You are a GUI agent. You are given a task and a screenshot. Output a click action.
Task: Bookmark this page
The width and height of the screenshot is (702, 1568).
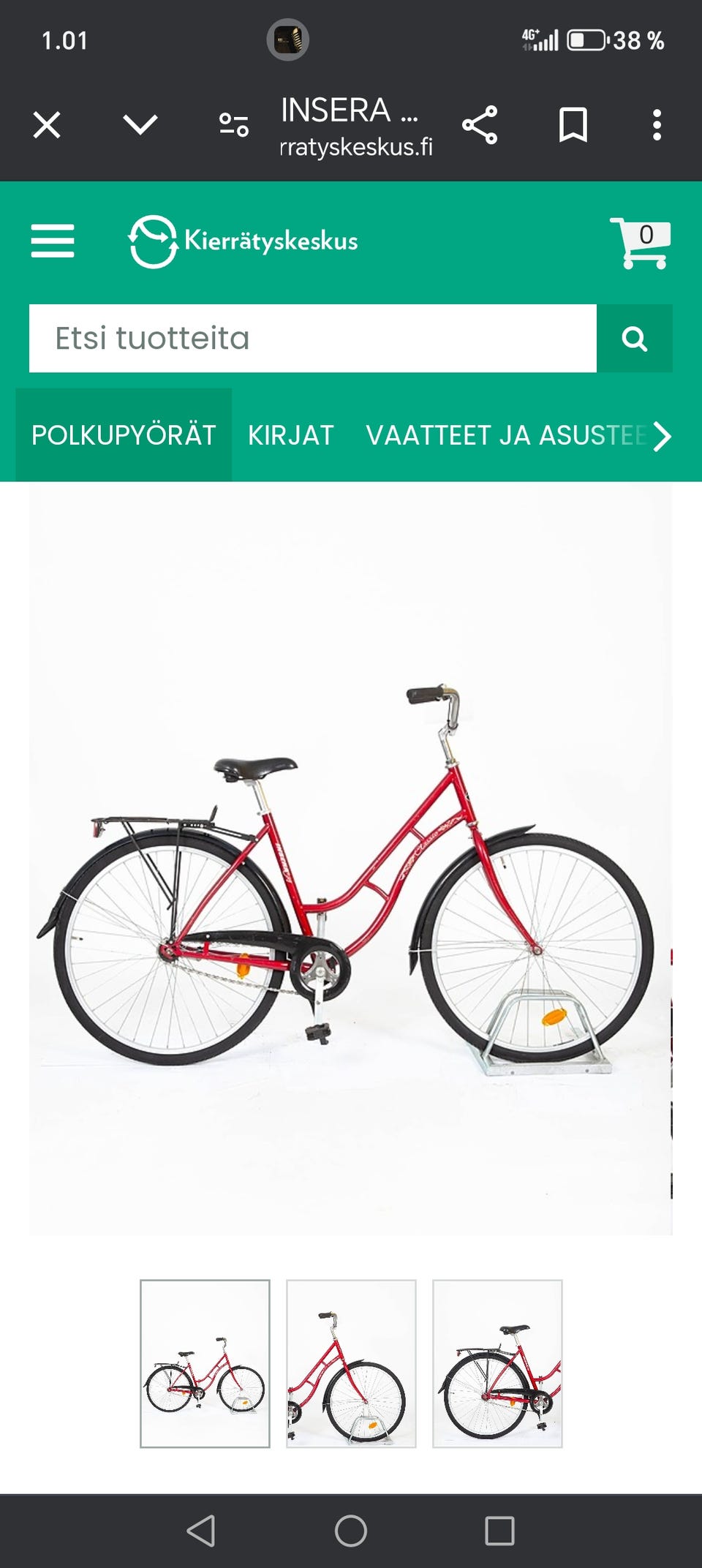573,125
